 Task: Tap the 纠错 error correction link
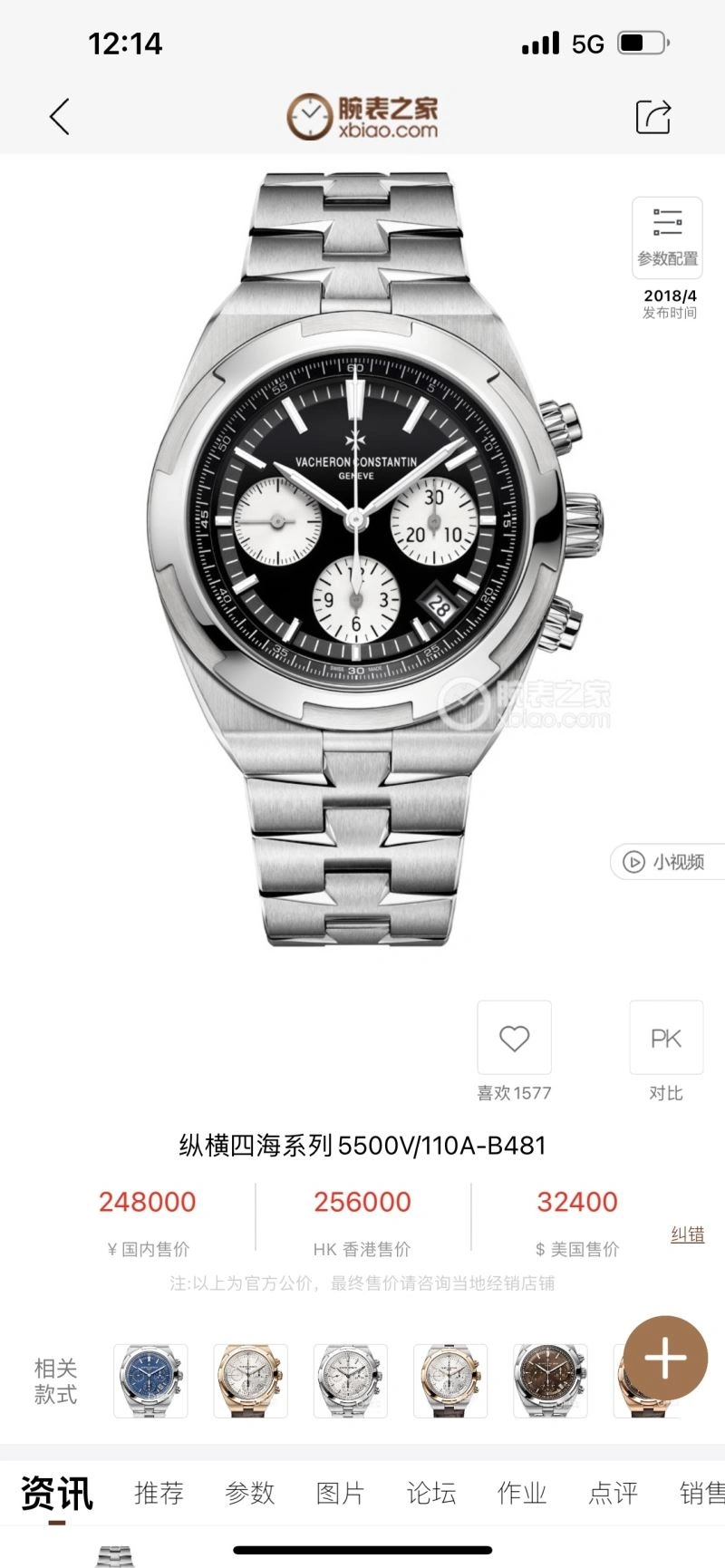[687, 1234]
